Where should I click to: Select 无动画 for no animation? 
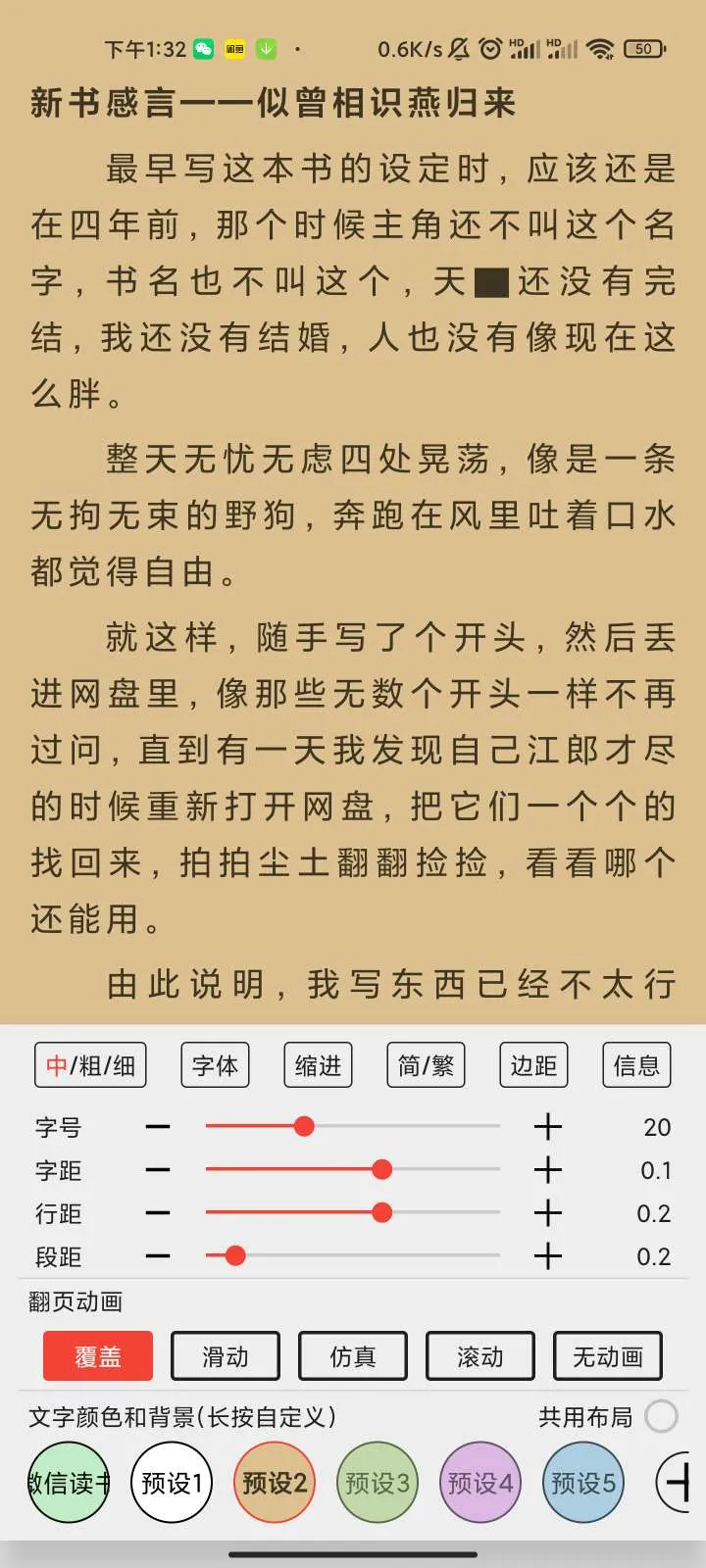click(x=608, y=1356)
